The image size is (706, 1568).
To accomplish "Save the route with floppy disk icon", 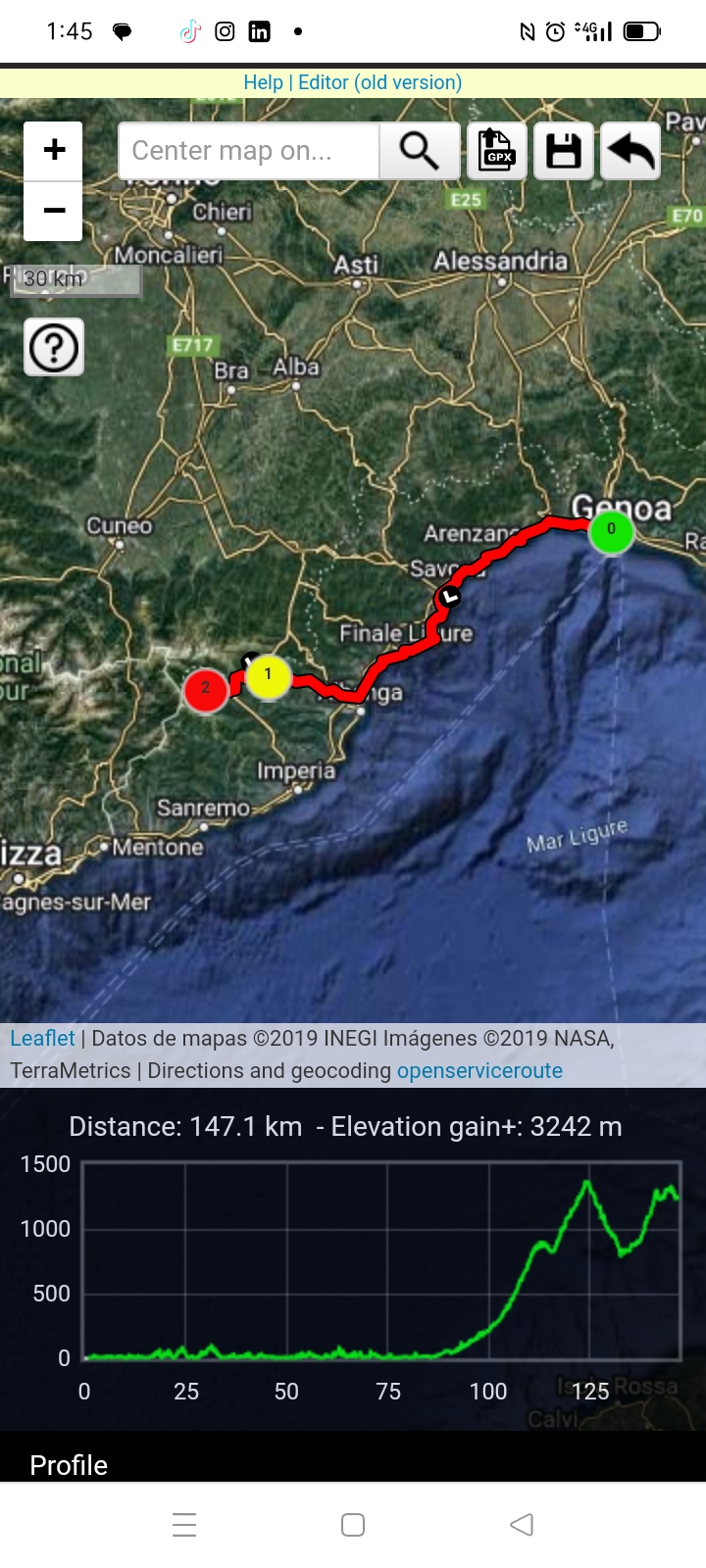I will 564,151.
